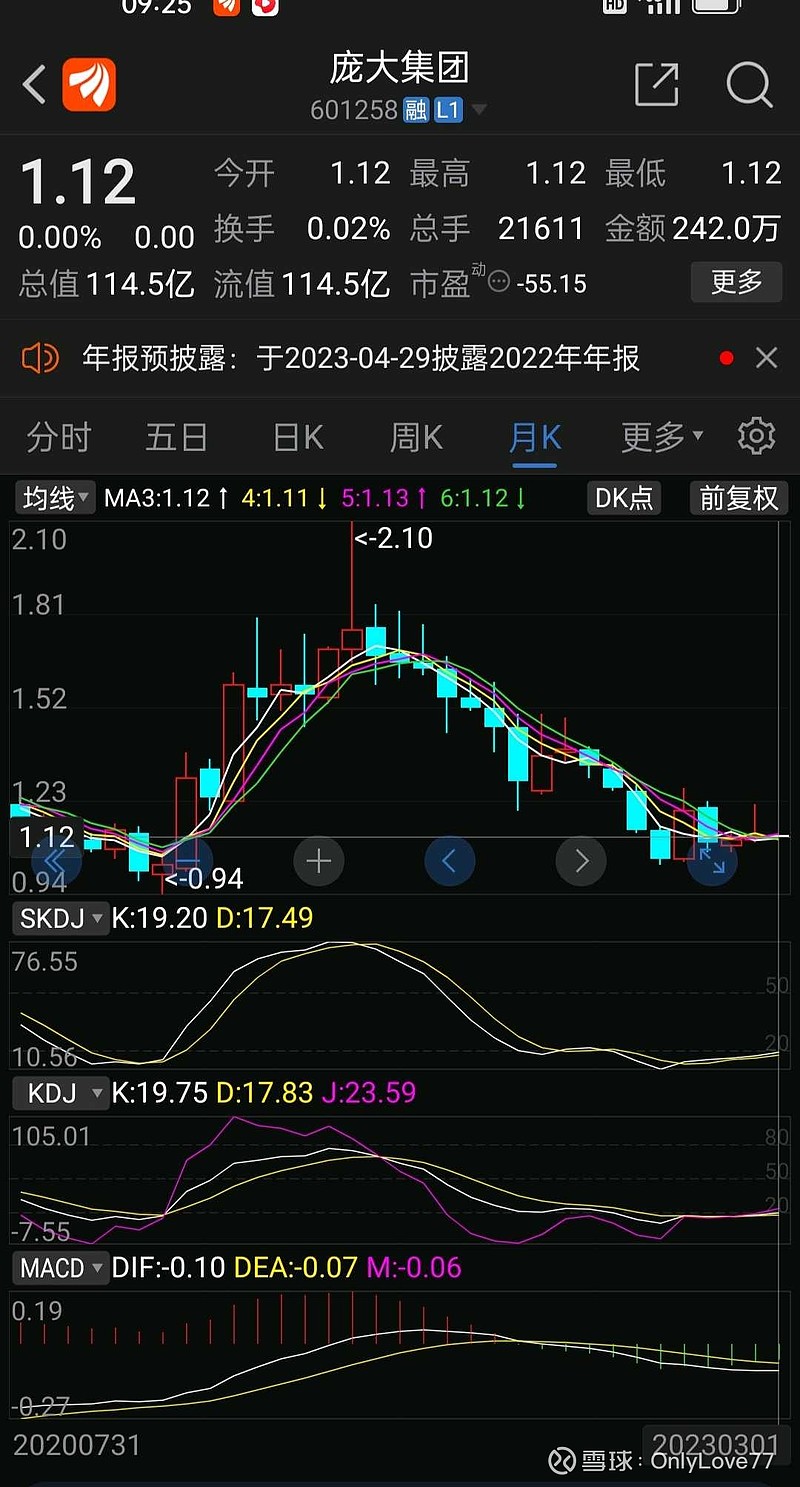Move chart left with the left arrow
This screenshot has width=800, height=1487.
(450, 861)
